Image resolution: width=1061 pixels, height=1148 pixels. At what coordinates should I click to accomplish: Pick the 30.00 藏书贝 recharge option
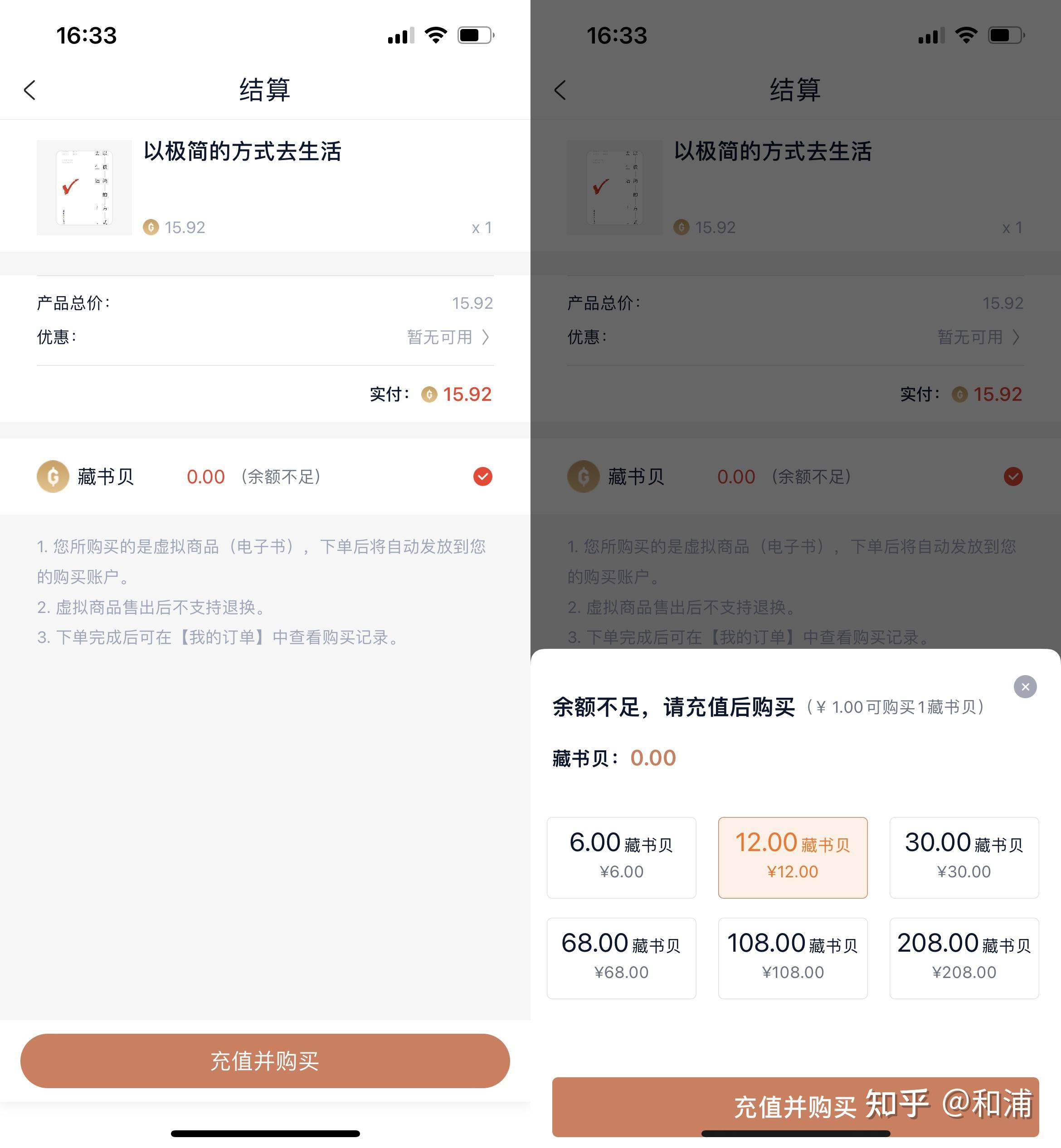coord(964,857)
